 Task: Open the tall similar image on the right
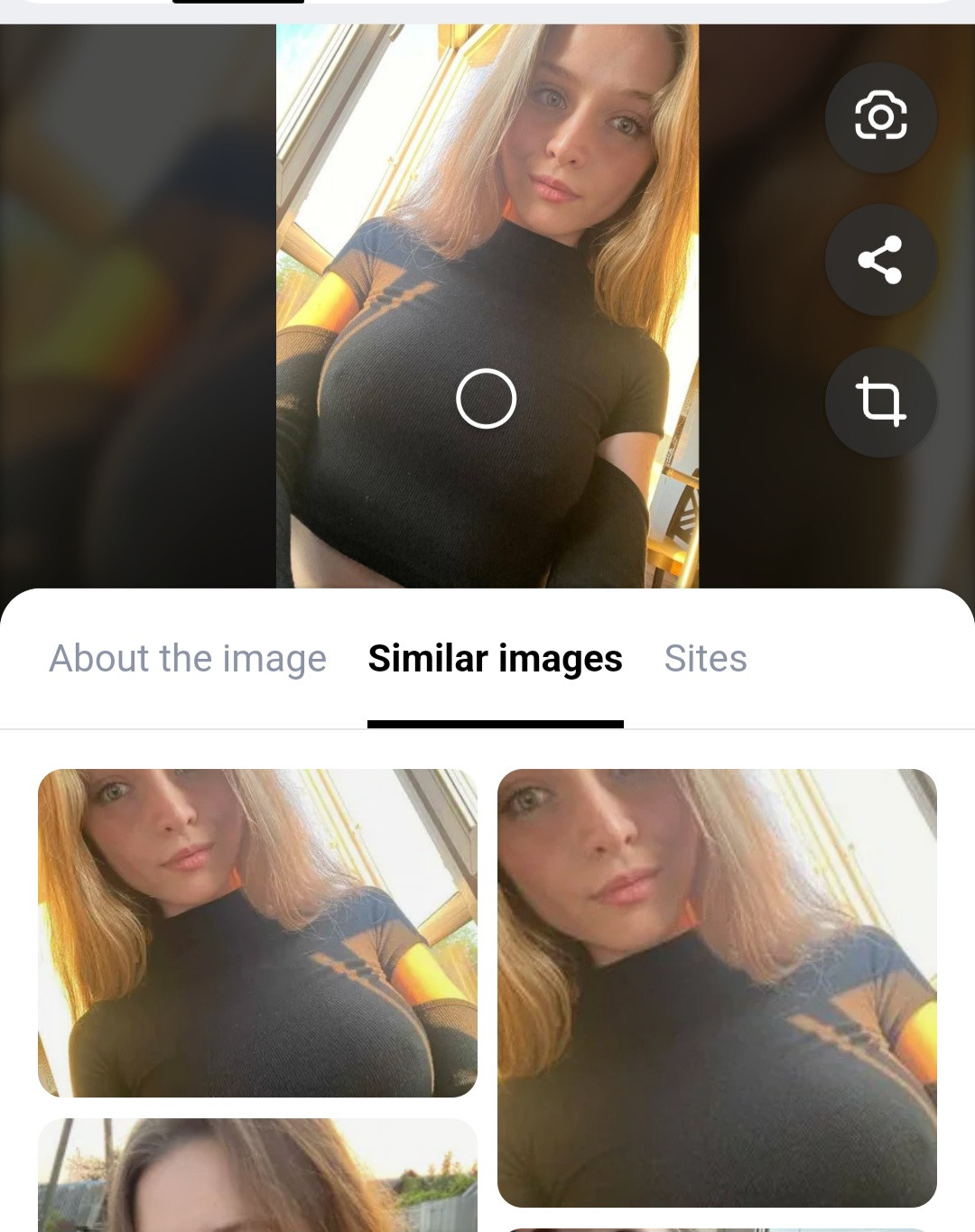tap(717, 987)
